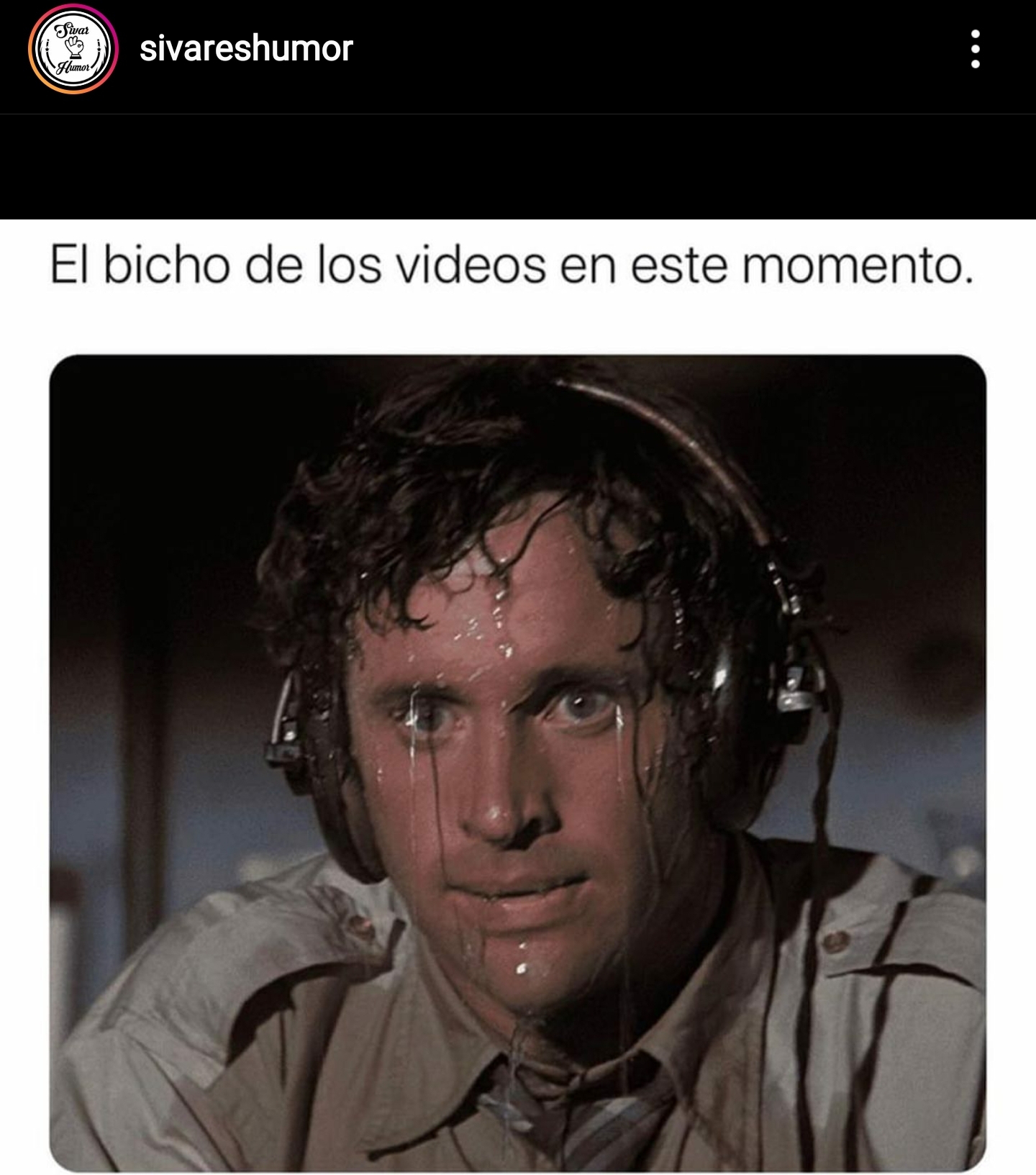Screen dimensions: 1036x1175
Task: Tap the sivareshumor username
Action: 246,49
